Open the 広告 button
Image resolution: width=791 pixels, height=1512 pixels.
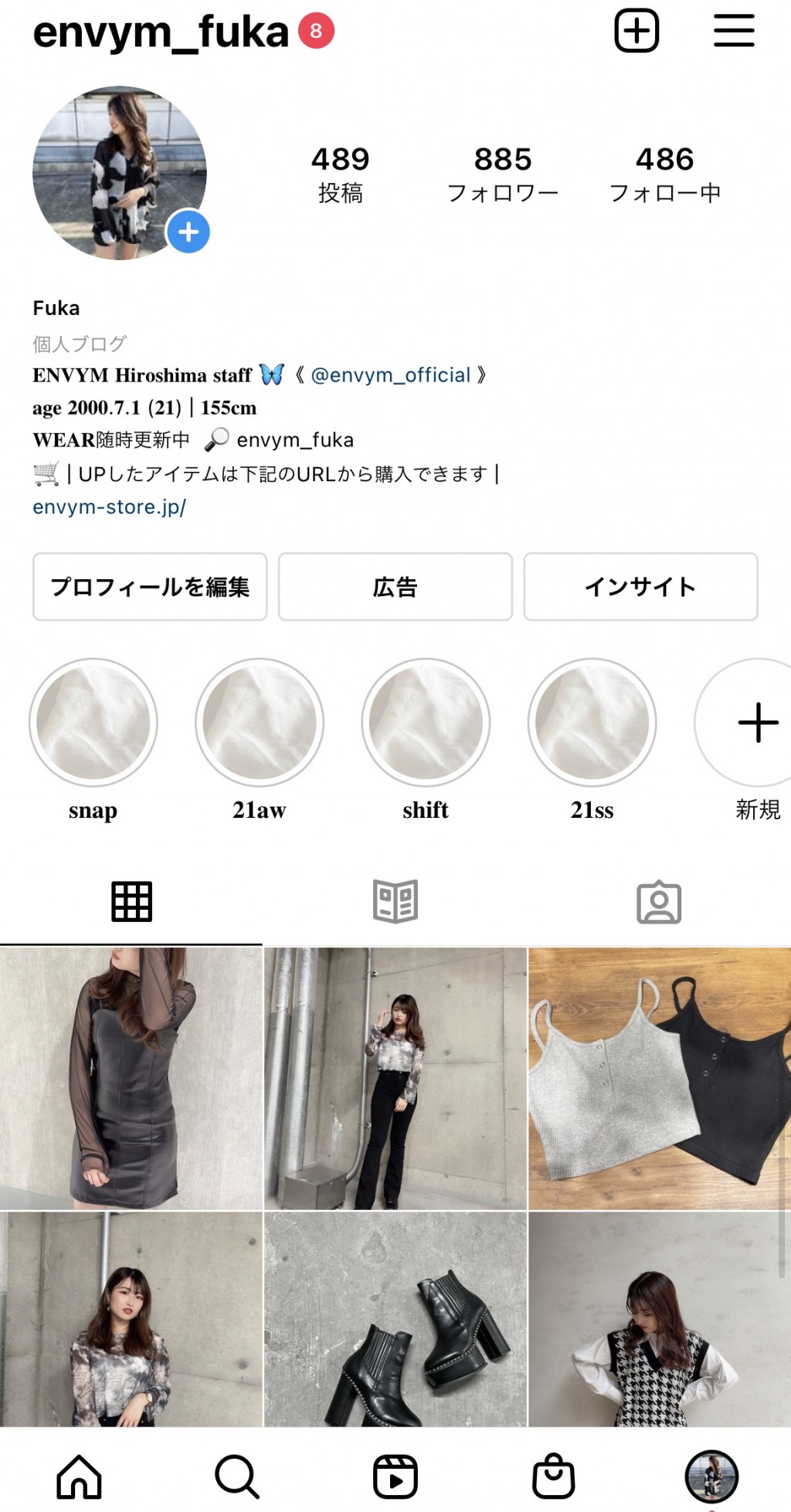395,587
